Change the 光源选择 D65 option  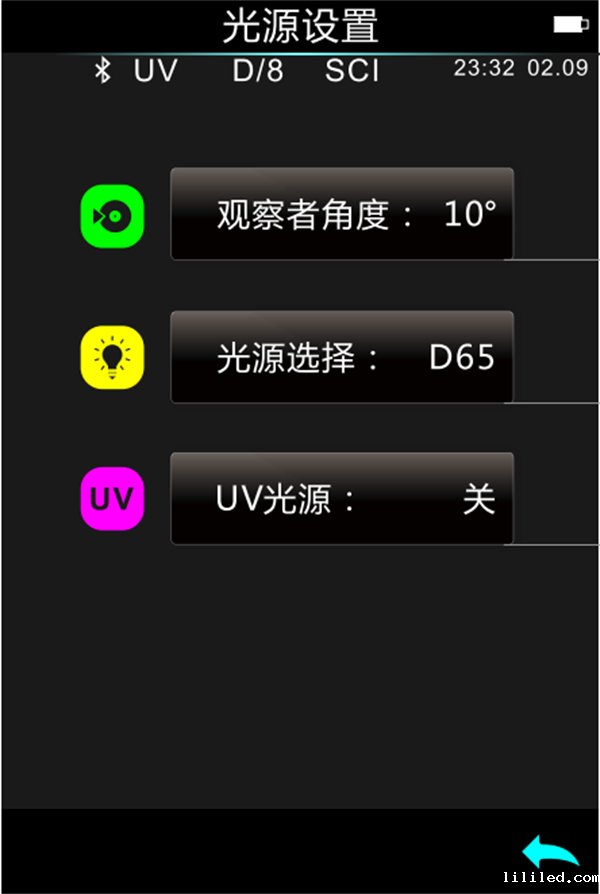pyautogui.click(x=342, y=357)
